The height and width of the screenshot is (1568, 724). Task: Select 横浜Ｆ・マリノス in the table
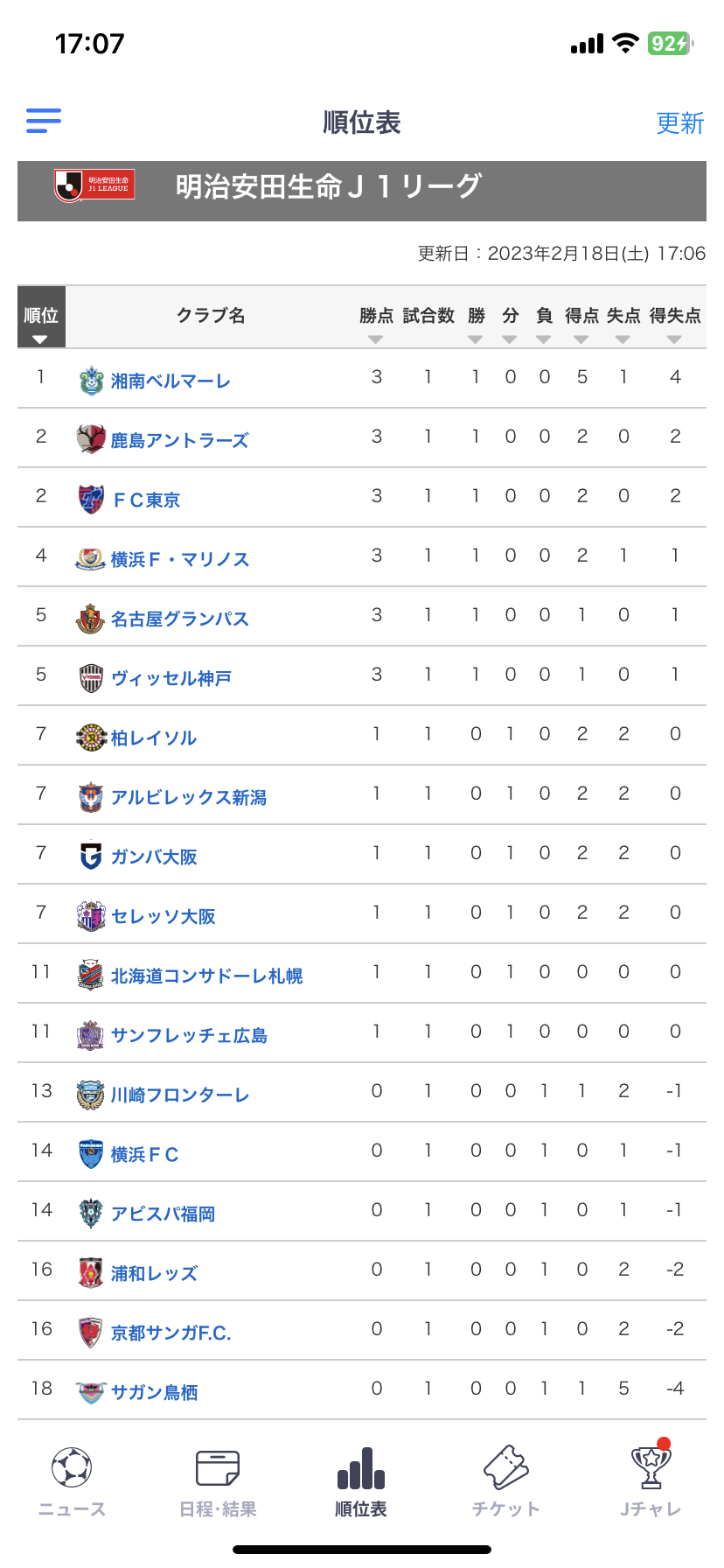coord(180,559)
